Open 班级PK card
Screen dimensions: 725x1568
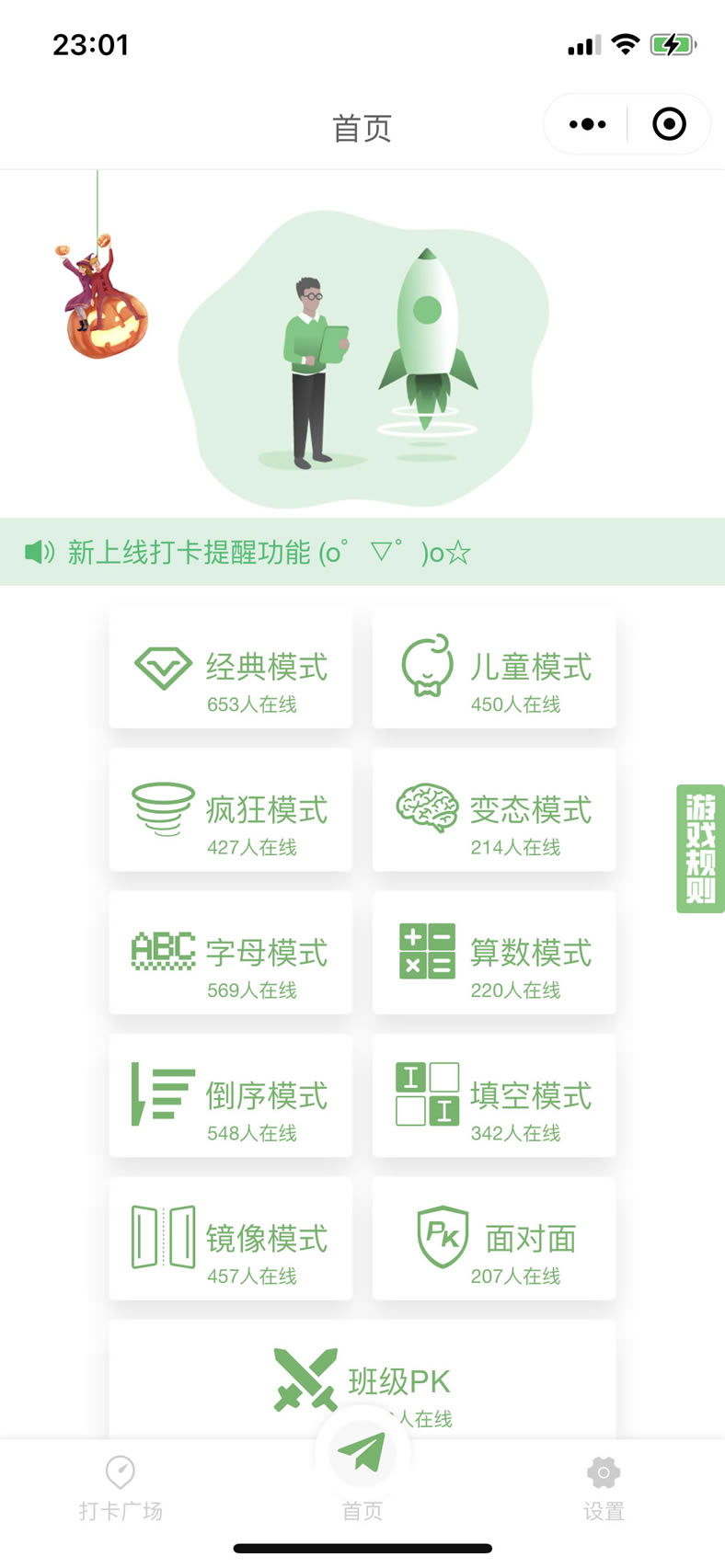[x=362, y=1379]
